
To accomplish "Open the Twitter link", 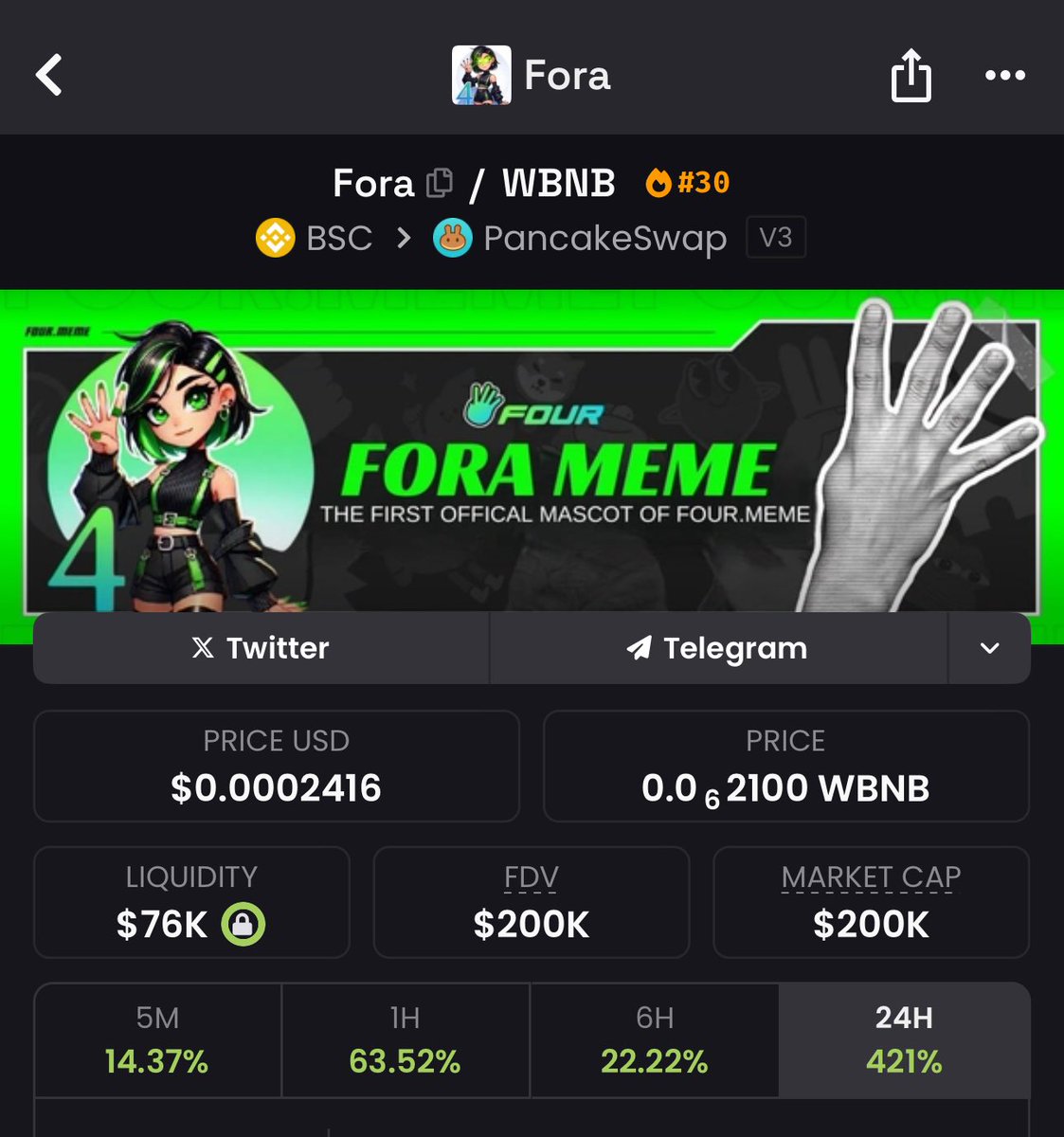I will pyautogui.click(x=261, y=648).
